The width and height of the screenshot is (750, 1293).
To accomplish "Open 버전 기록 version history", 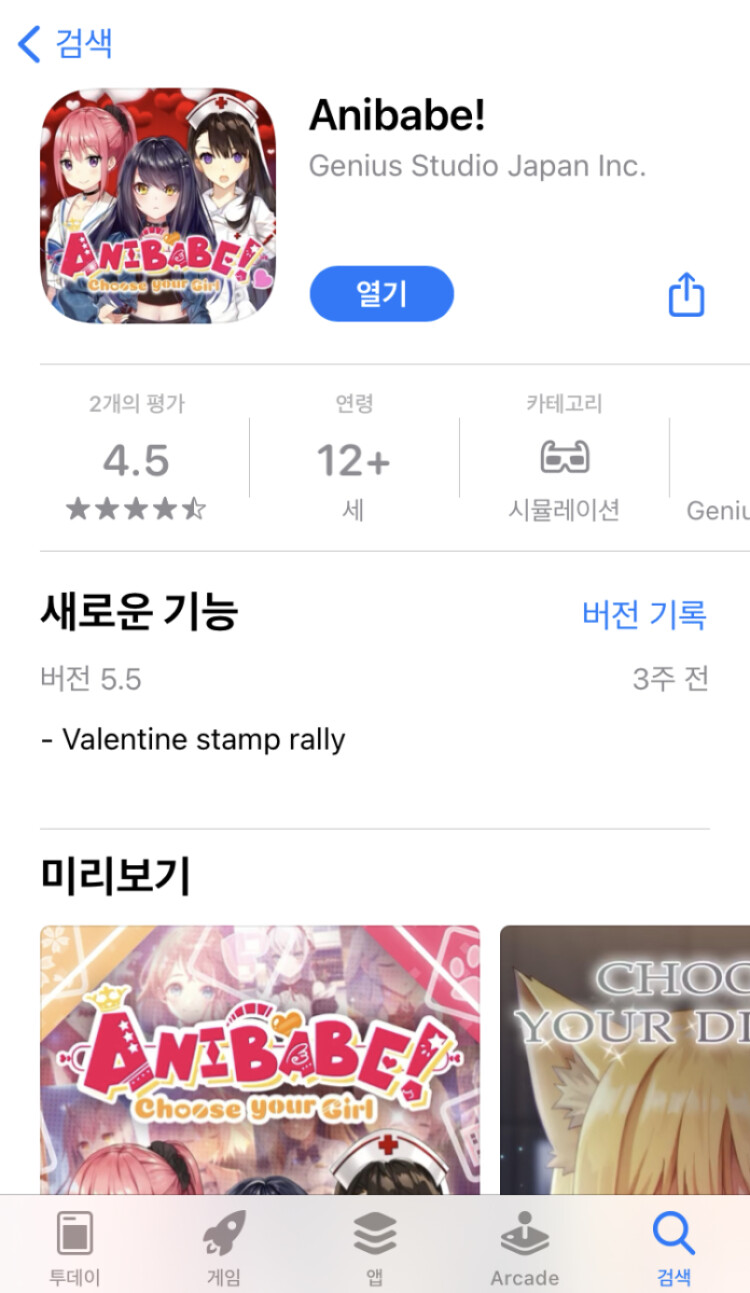I will coord(644,614).
